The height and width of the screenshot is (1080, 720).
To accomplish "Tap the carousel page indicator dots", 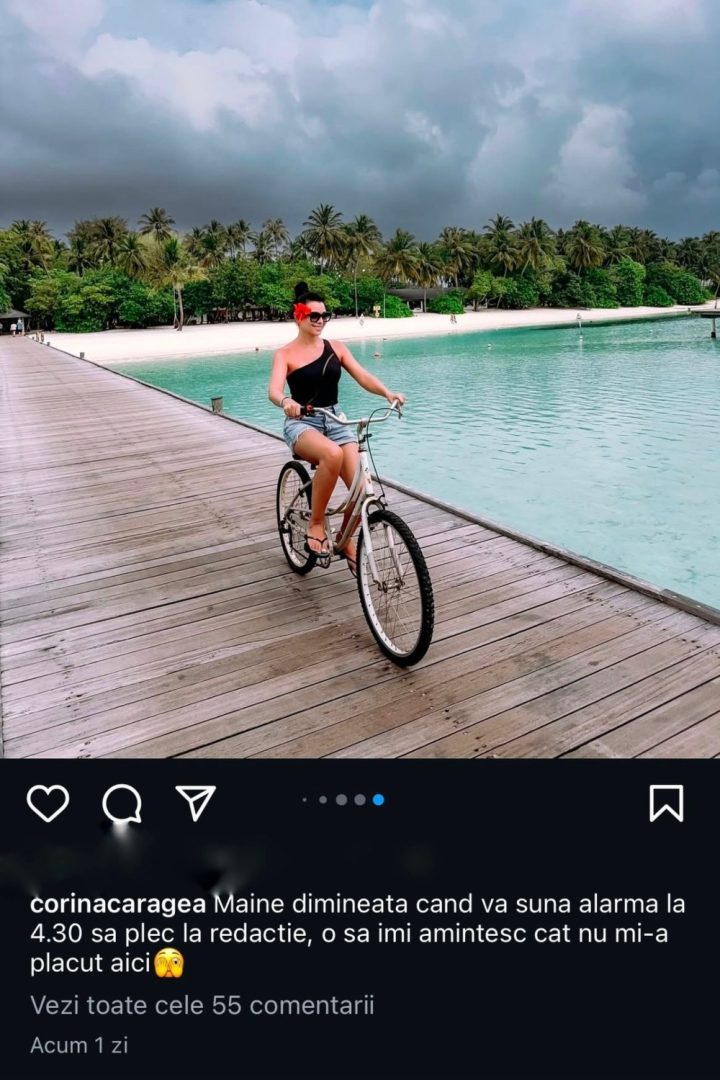I will [343, 799].
